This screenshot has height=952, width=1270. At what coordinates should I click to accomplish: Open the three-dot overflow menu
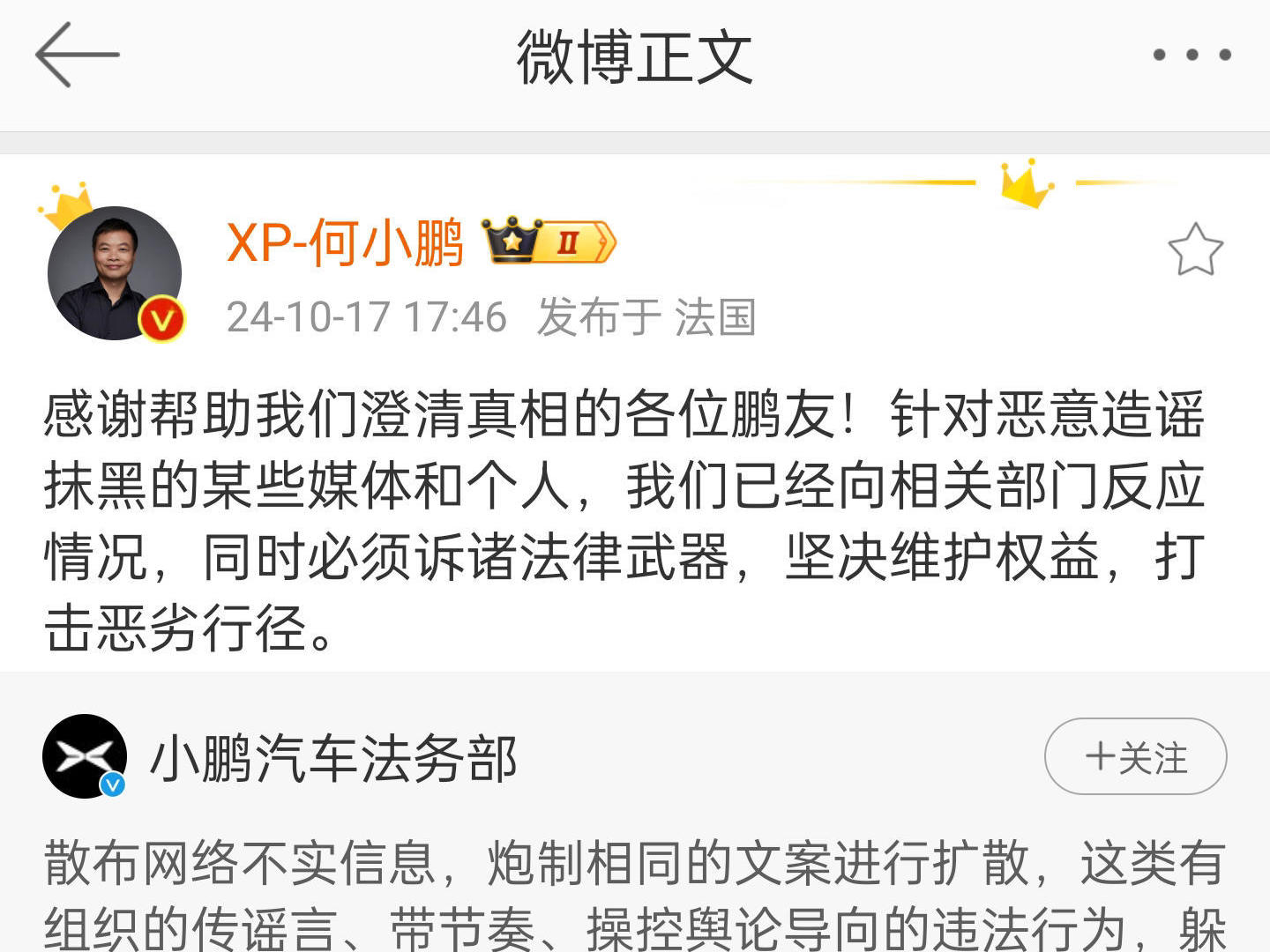pos(1192,55)
